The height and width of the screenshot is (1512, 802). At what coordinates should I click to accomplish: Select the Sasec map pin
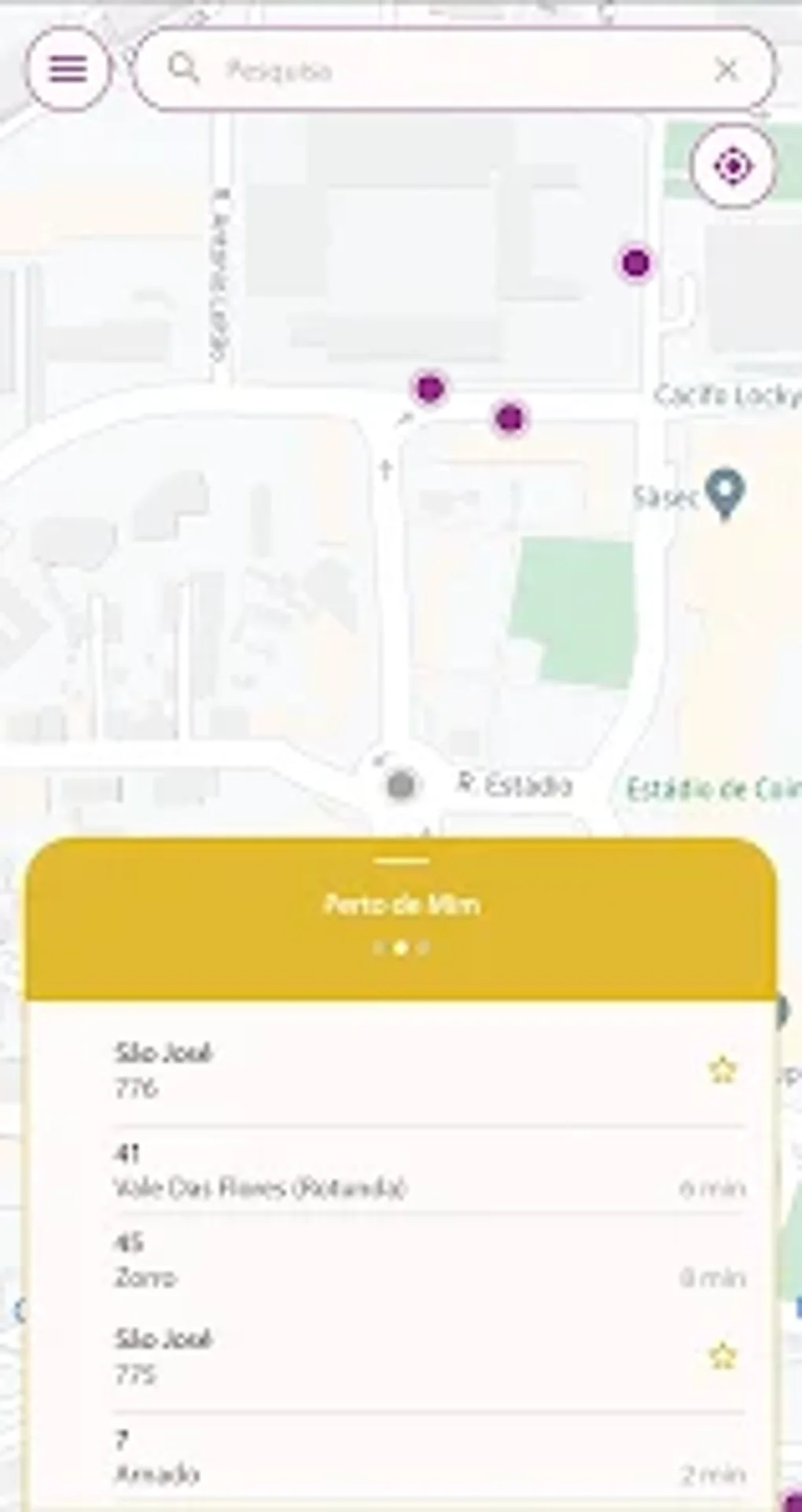click(x=725, y=494)
